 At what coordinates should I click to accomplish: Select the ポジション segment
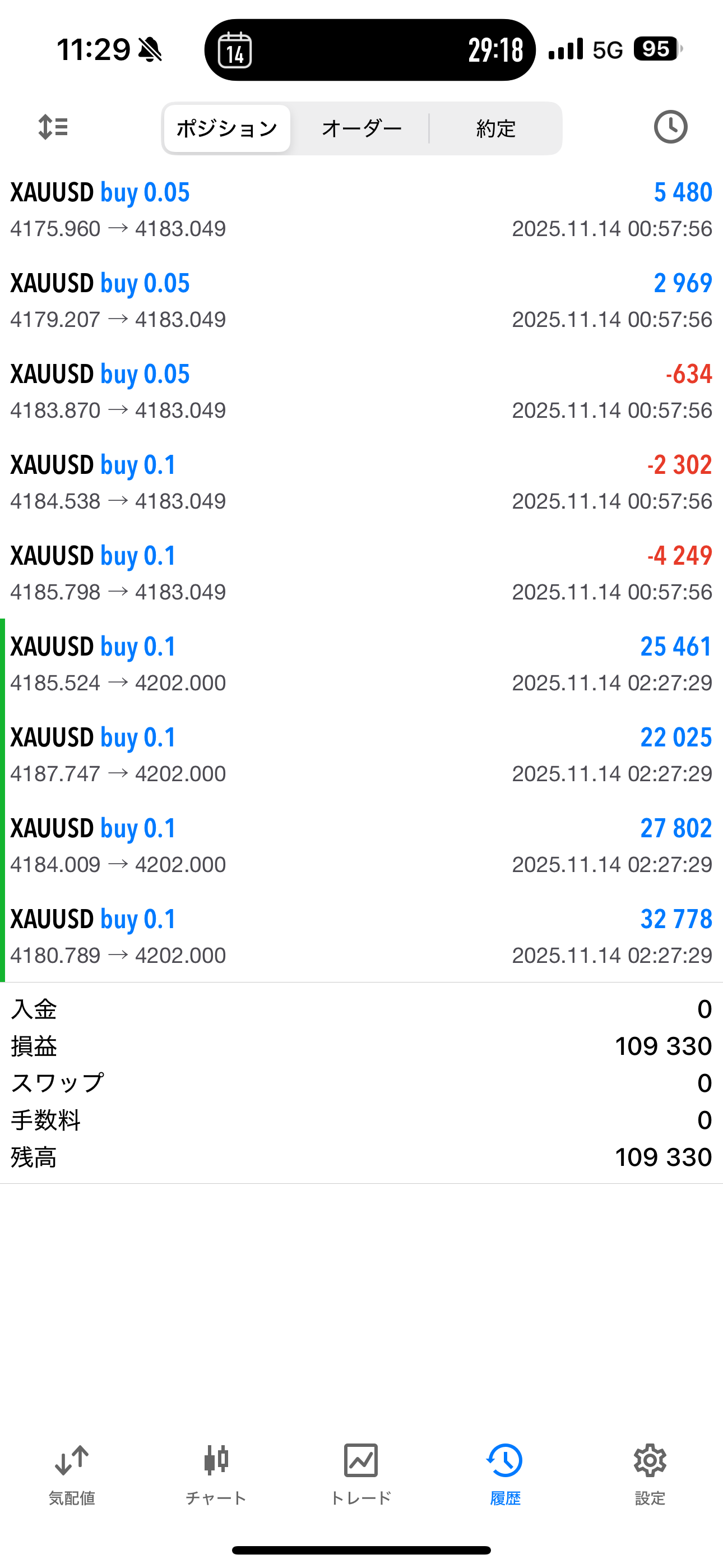pos(227,128)
